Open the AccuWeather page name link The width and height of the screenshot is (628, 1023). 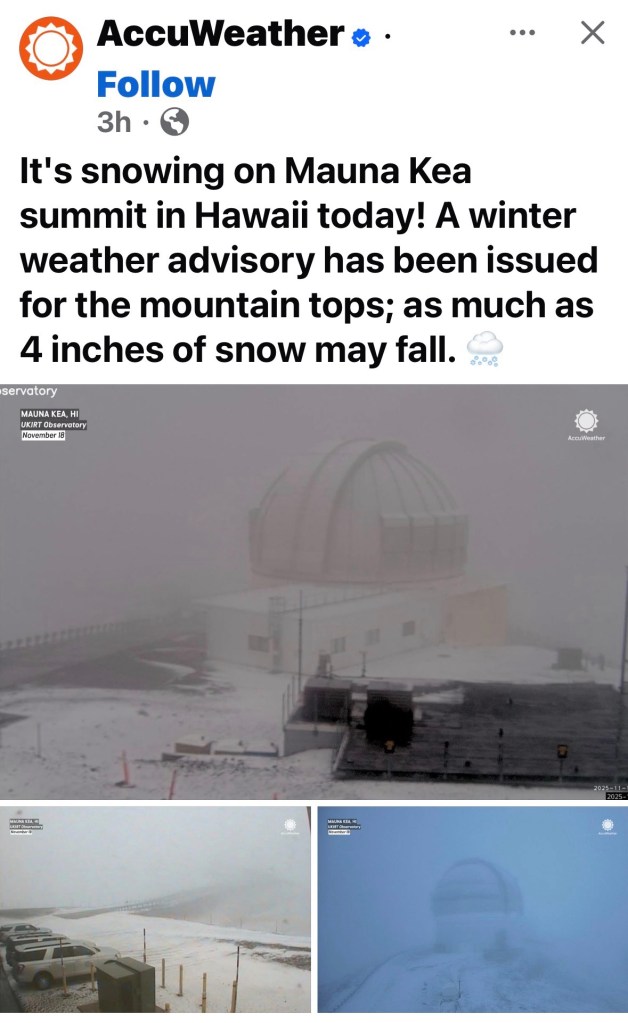220,34
